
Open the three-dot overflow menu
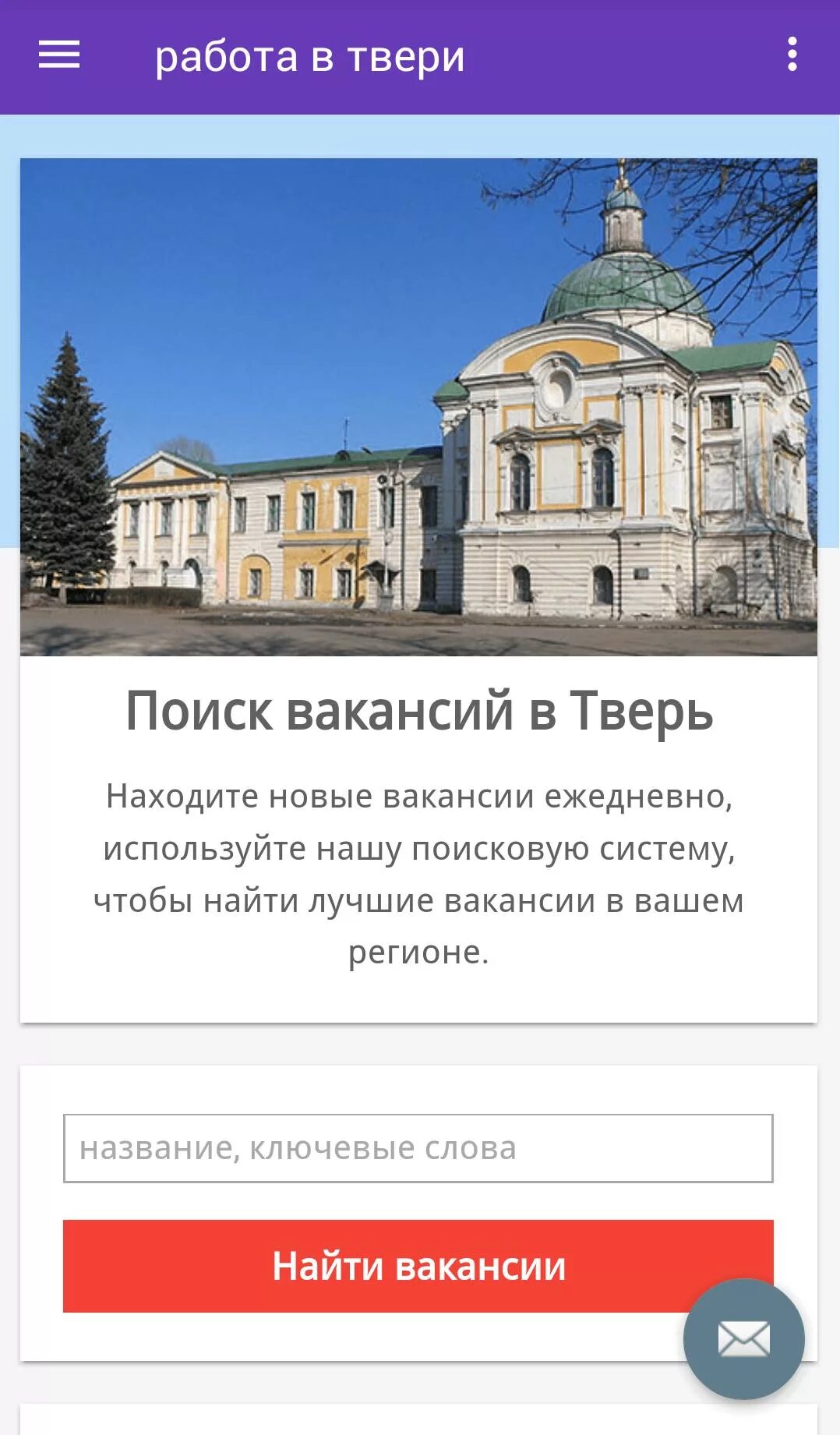point(792,55)
